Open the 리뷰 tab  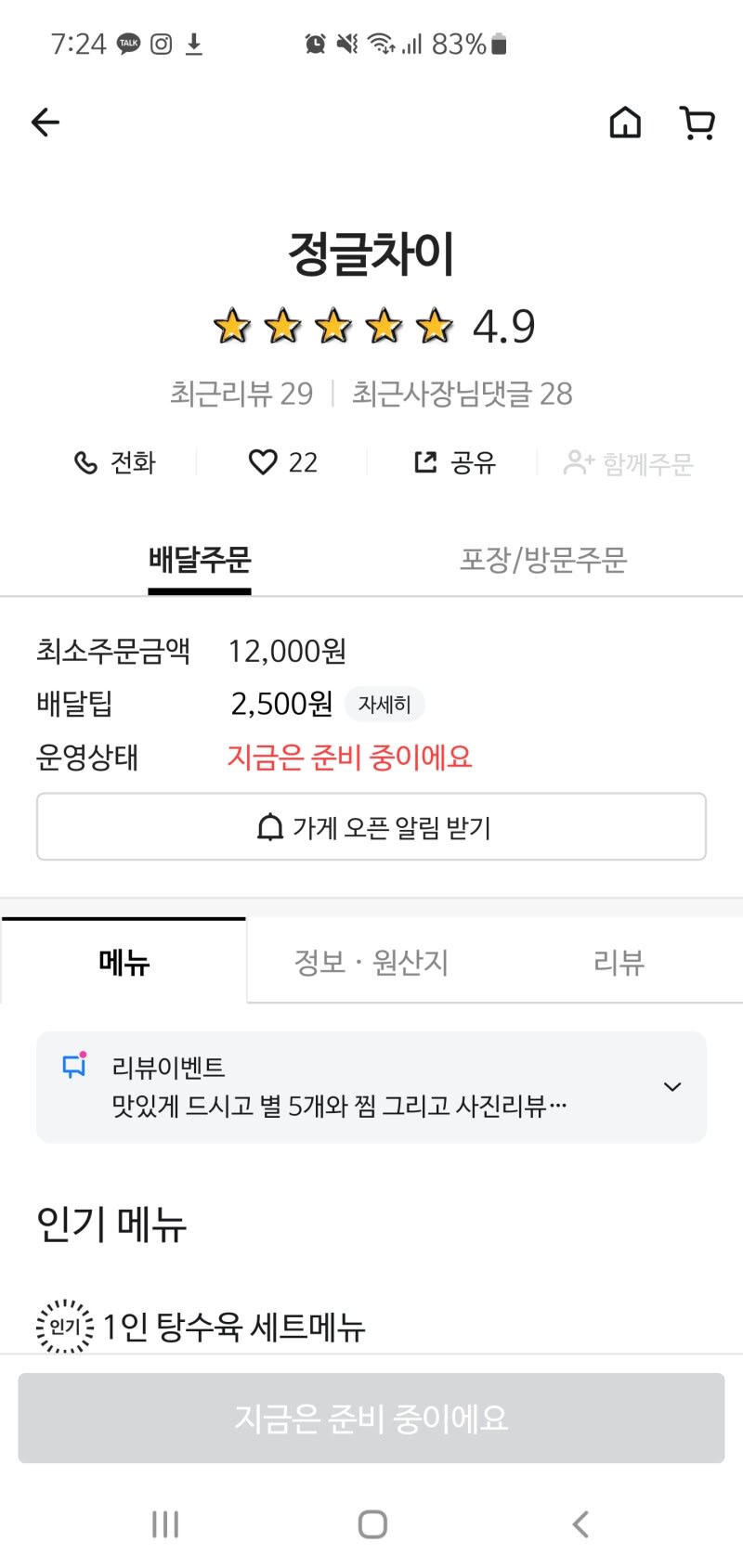click(x=619, y=962)
